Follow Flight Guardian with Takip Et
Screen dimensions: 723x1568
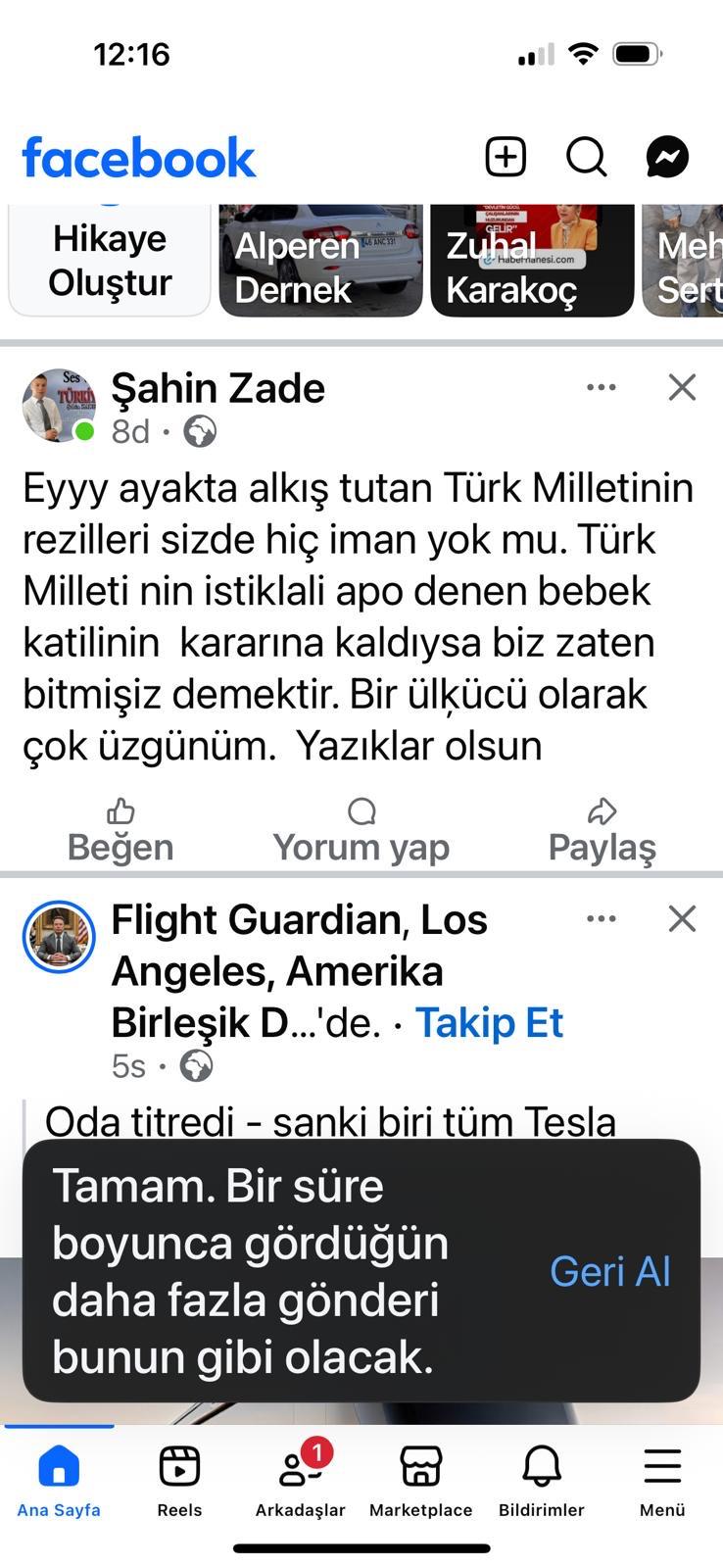tap(489, 1022)
